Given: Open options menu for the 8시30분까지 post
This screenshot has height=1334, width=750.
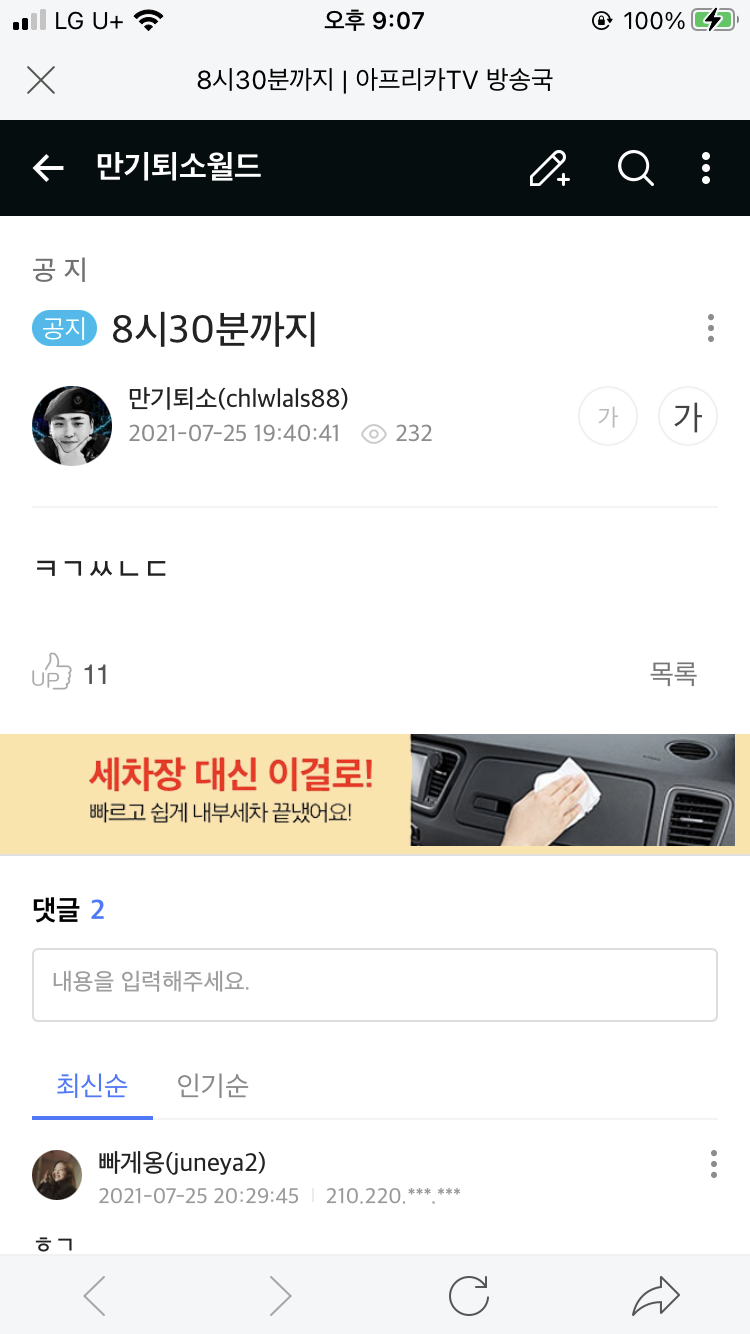Looking at the screenshot, I should point(710,328).
